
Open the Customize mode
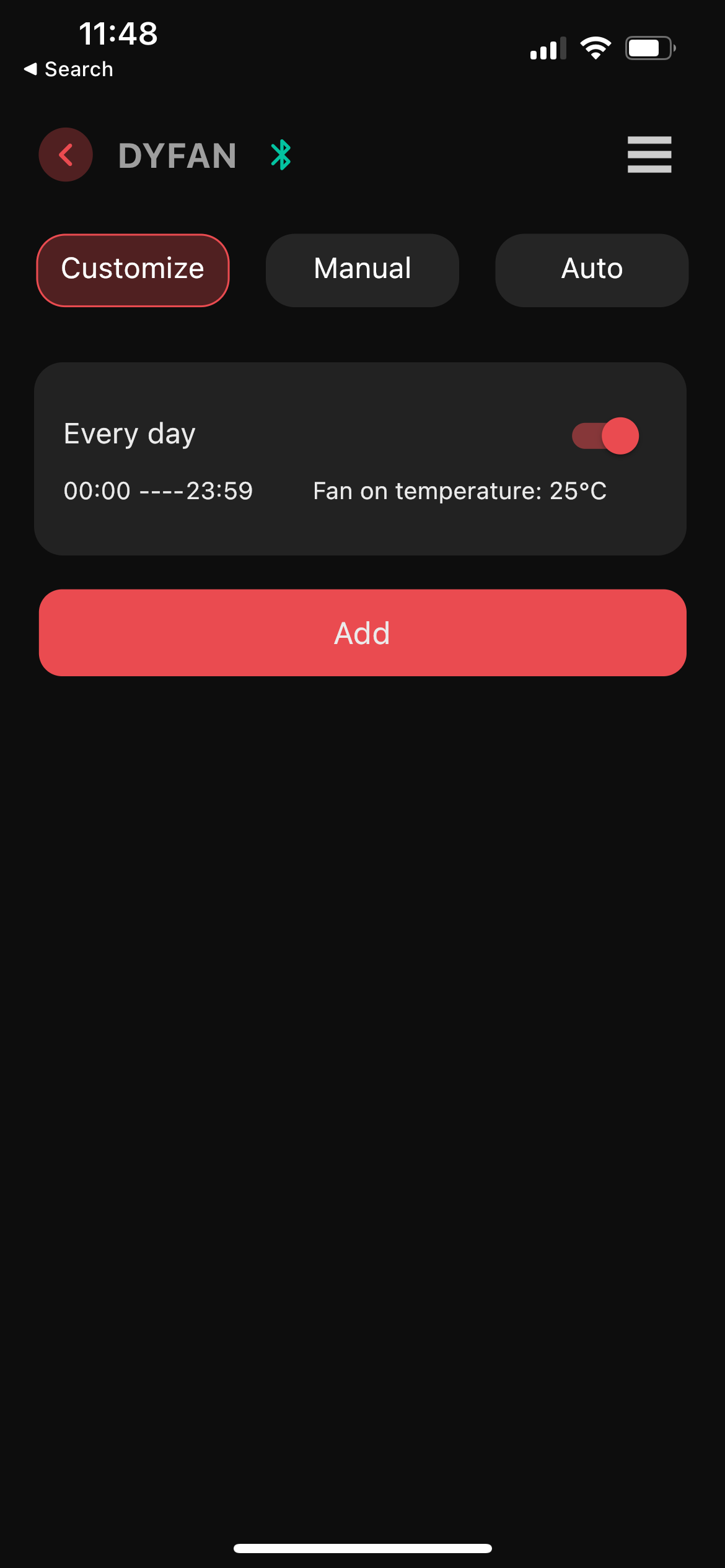[132, 269]
